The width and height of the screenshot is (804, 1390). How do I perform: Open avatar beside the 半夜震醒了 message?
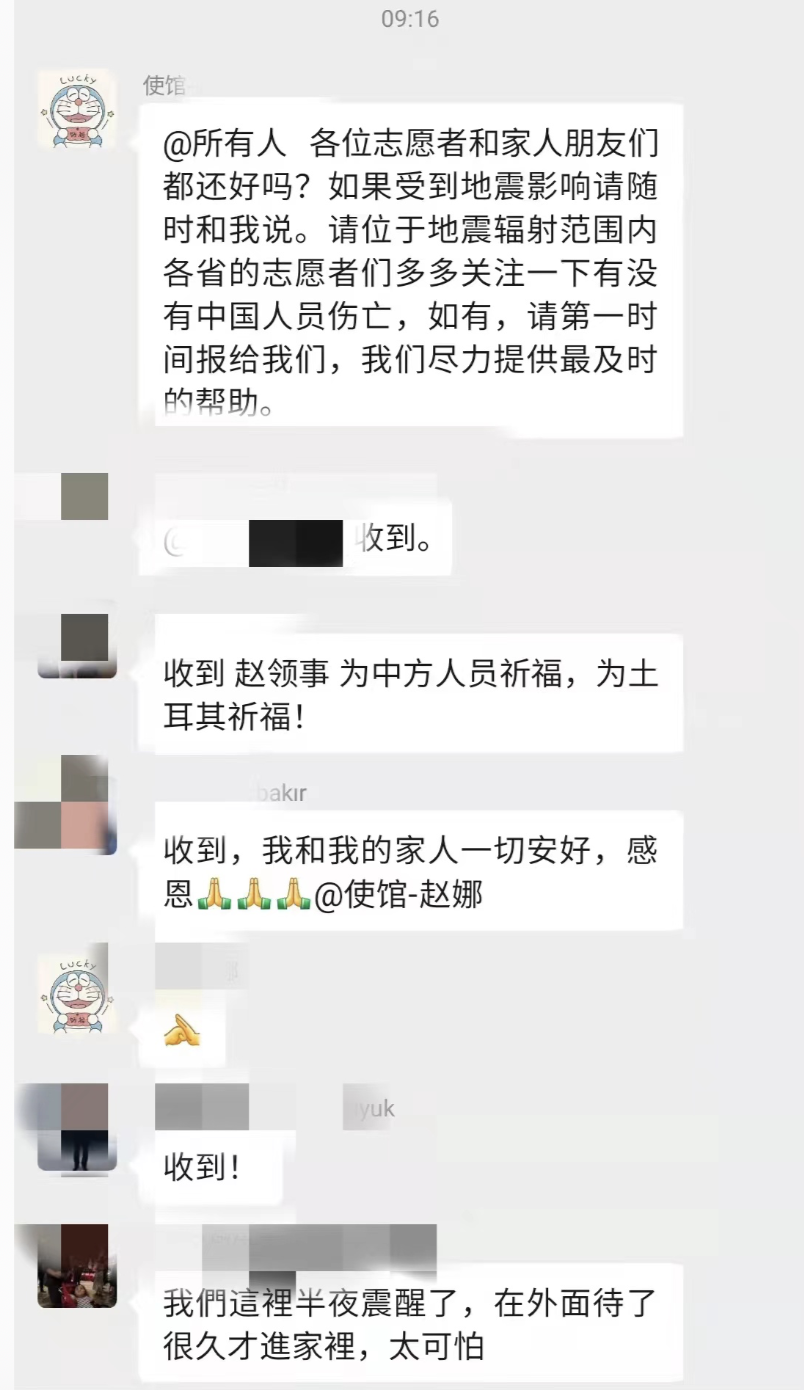pyautogui.click(x=77, y=1266)
